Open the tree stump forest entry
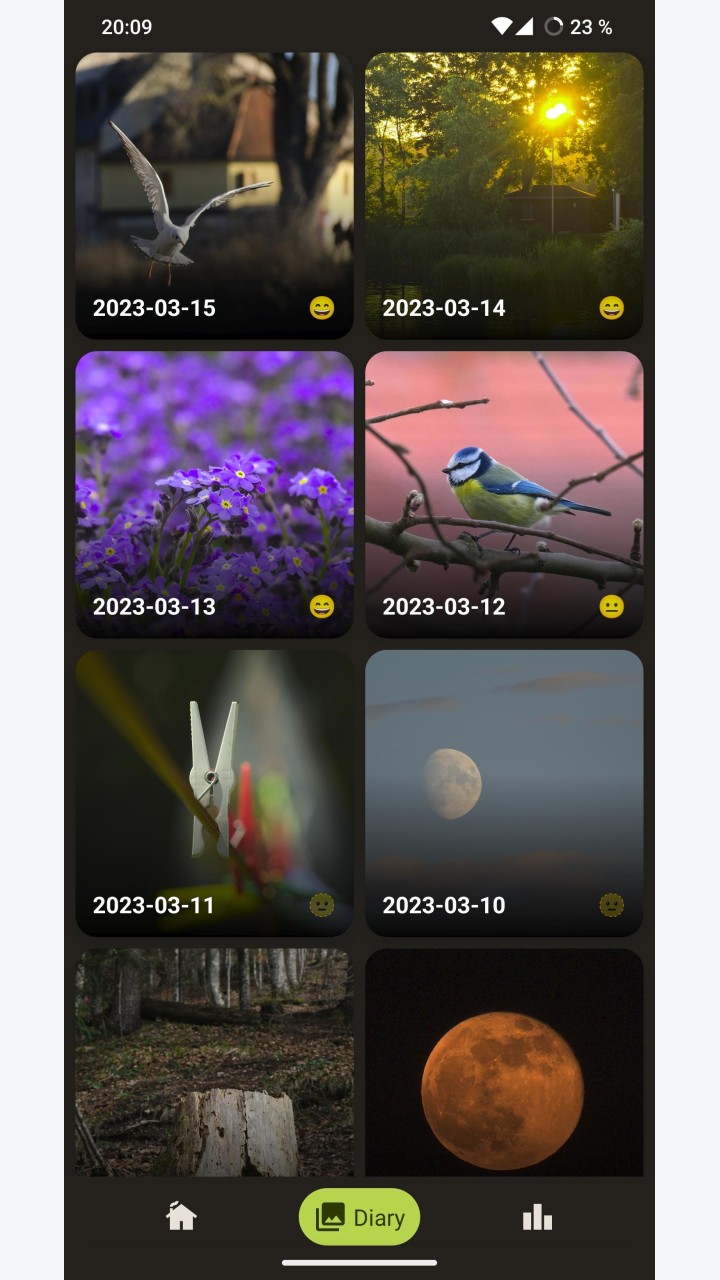Image resolution: width=720 pixels, height=1280 pixels. [x=214, y=1062]
